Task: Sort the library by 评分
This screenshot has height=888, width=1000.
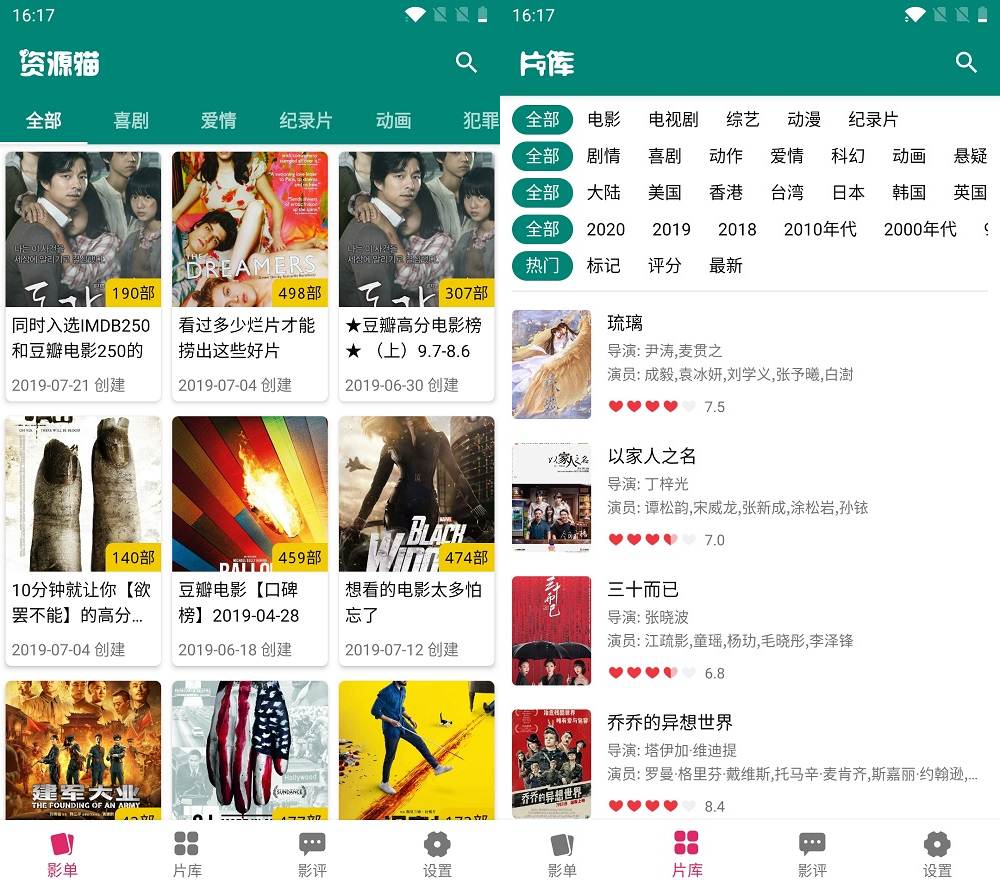Action: [664, 265]
